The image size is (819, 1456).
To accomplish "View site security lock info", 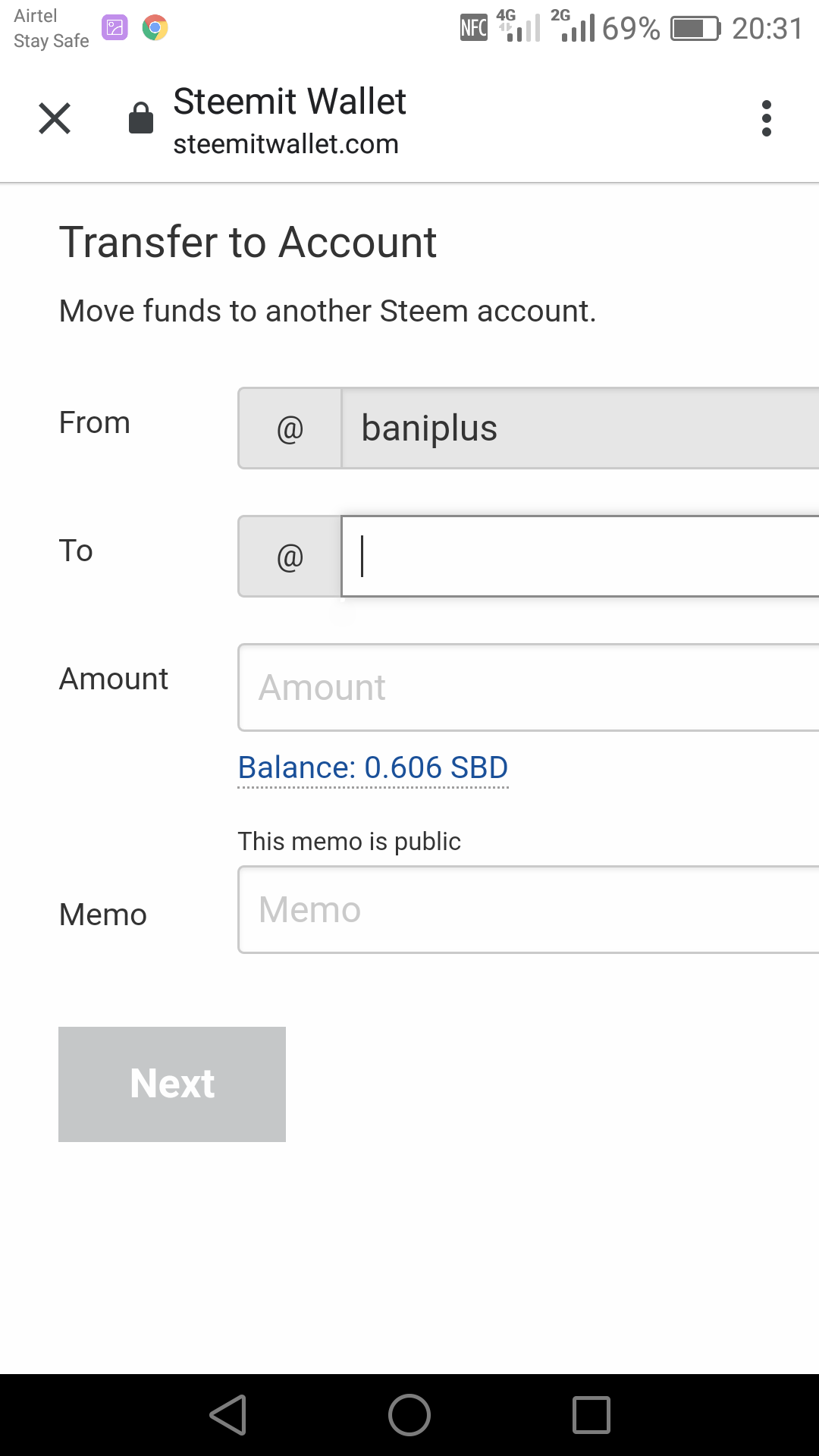I will [x=141, y=118].
